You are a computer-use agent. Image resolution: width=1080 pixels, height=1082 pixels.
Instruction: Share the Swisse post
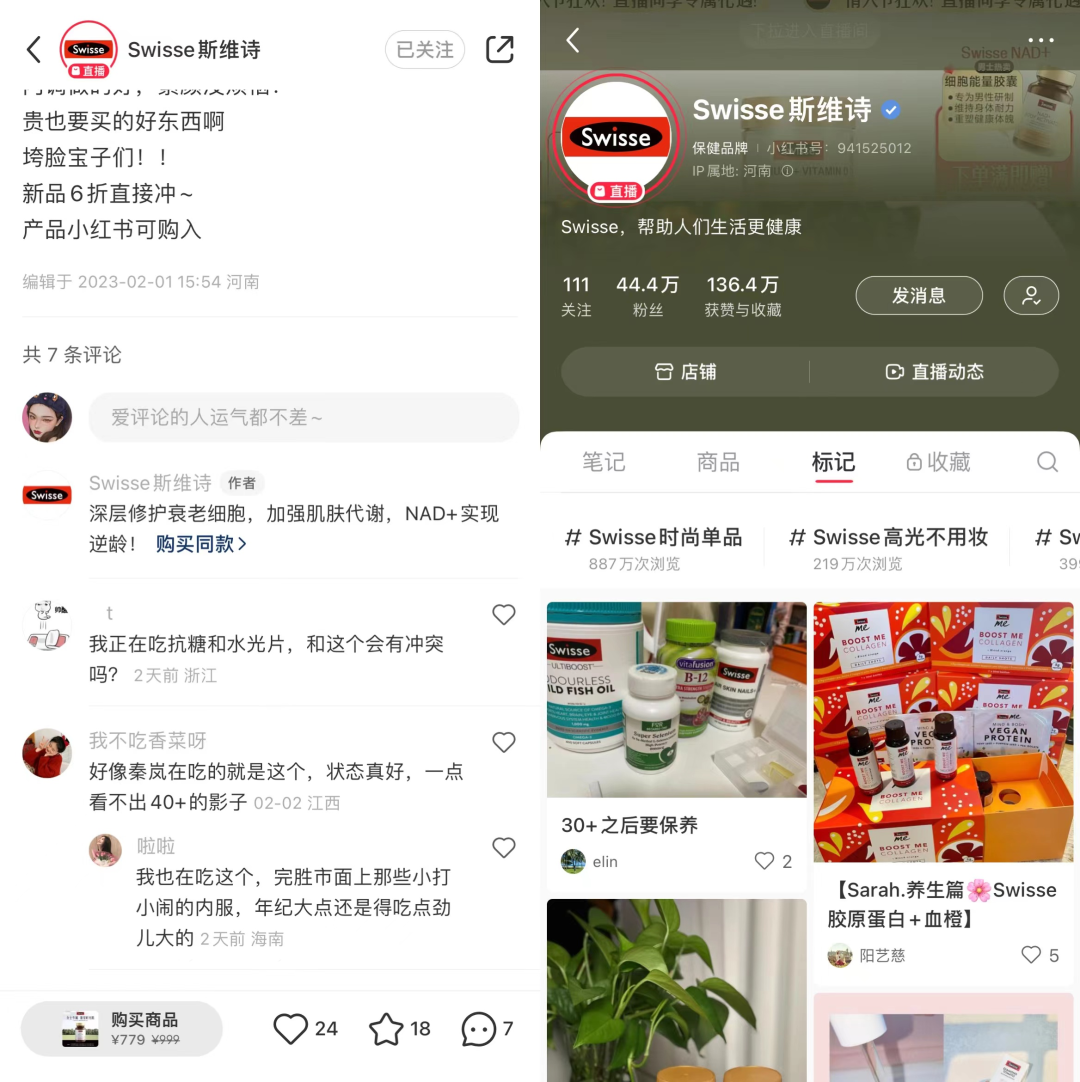pyautogui.click(x=499, y=49)
